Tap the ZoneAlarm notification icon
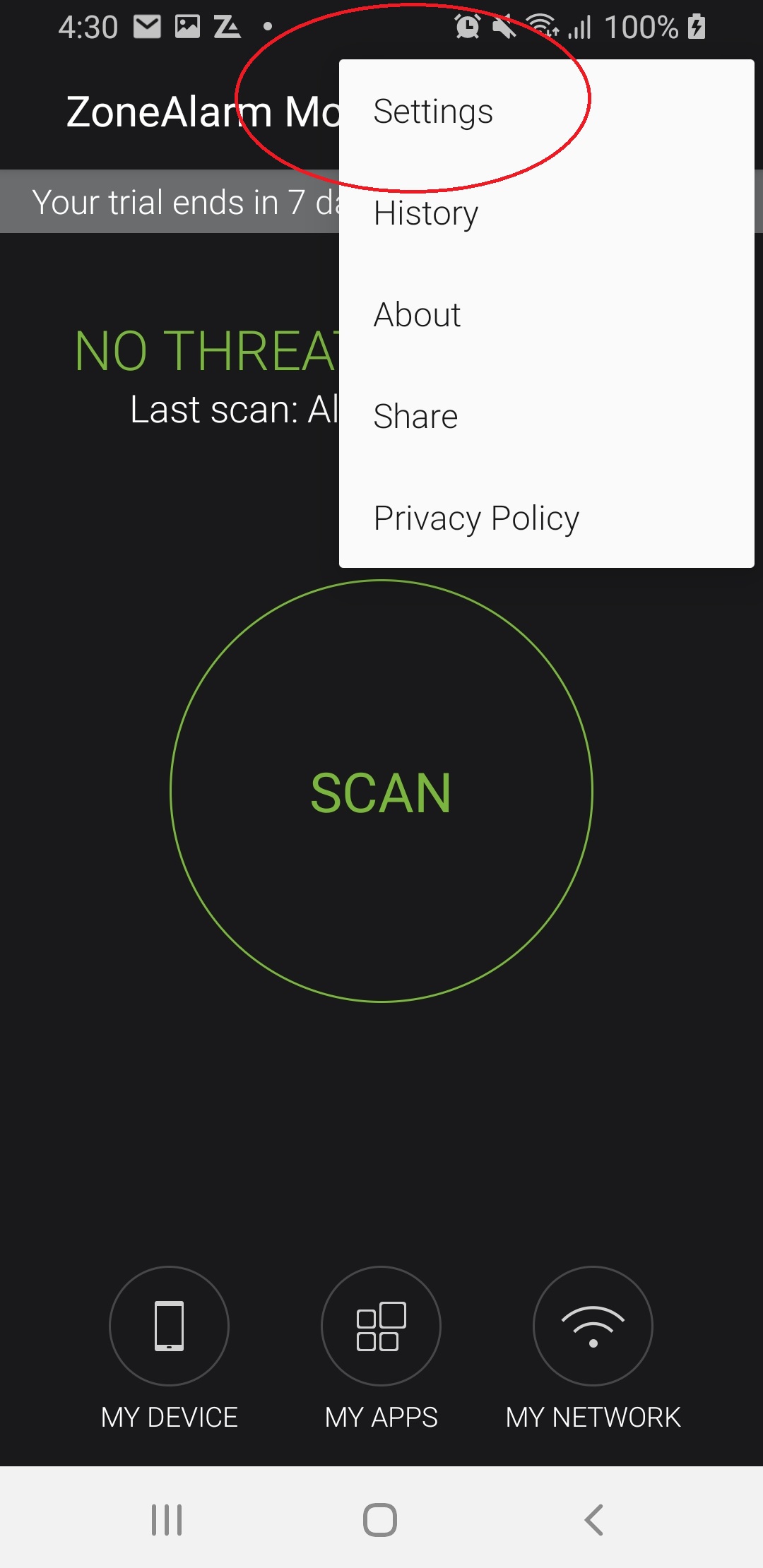 (228, 27)
